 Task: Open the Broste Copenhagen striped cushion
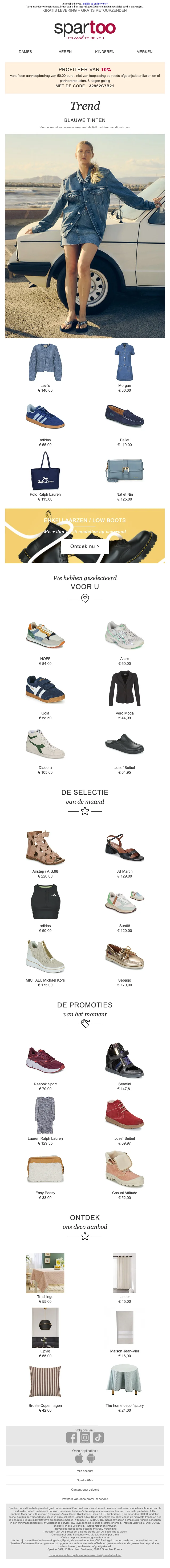(x=46, y=1382)
